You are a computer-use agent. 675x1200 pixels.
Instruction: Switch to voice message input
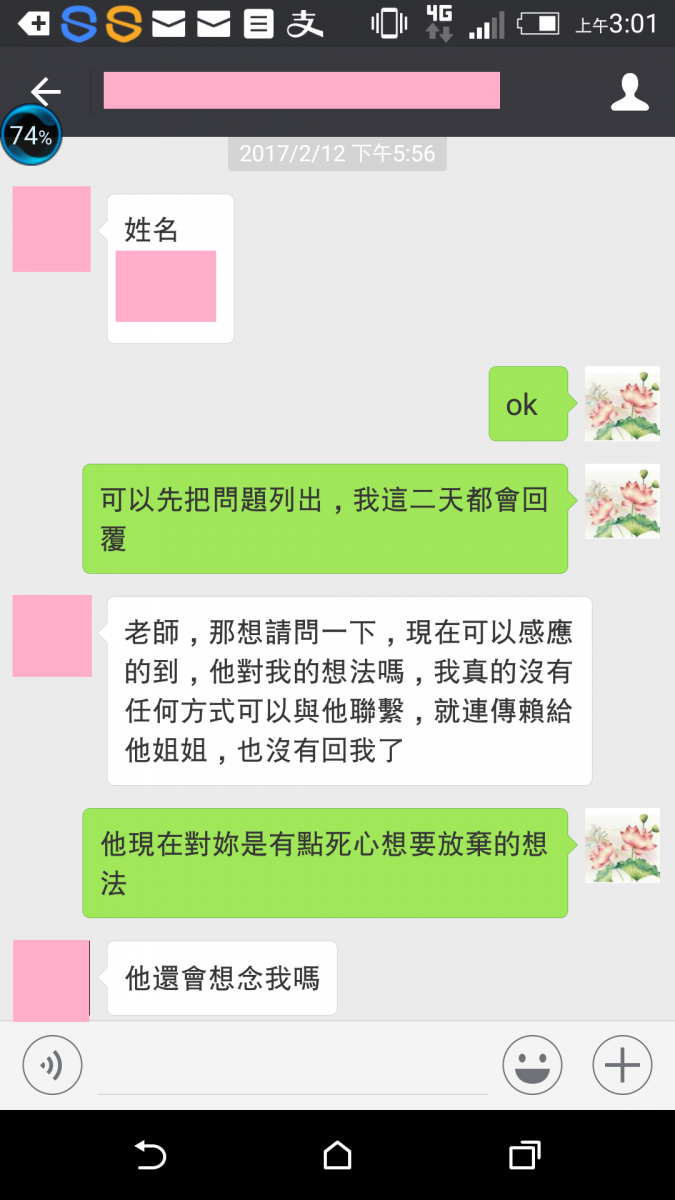52,1065
